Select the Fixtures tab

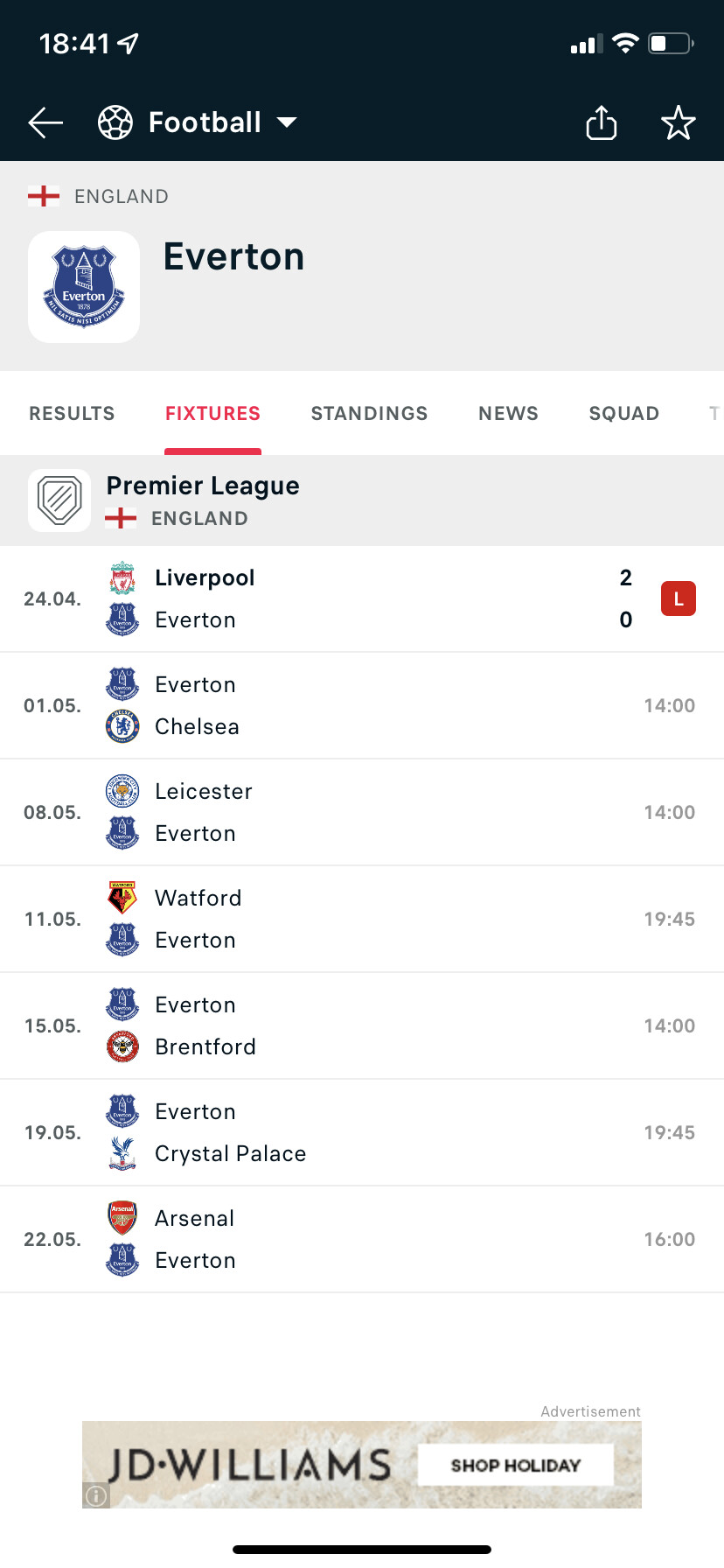(212, 413)
